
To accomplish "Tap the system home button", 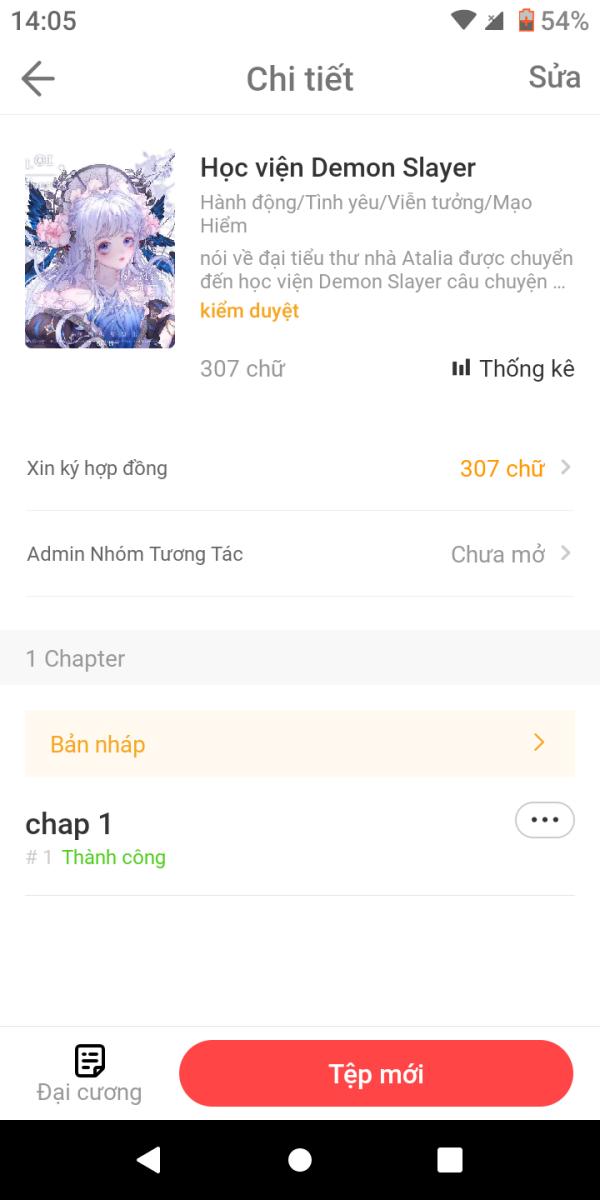I will click(x=300, y=1160).
